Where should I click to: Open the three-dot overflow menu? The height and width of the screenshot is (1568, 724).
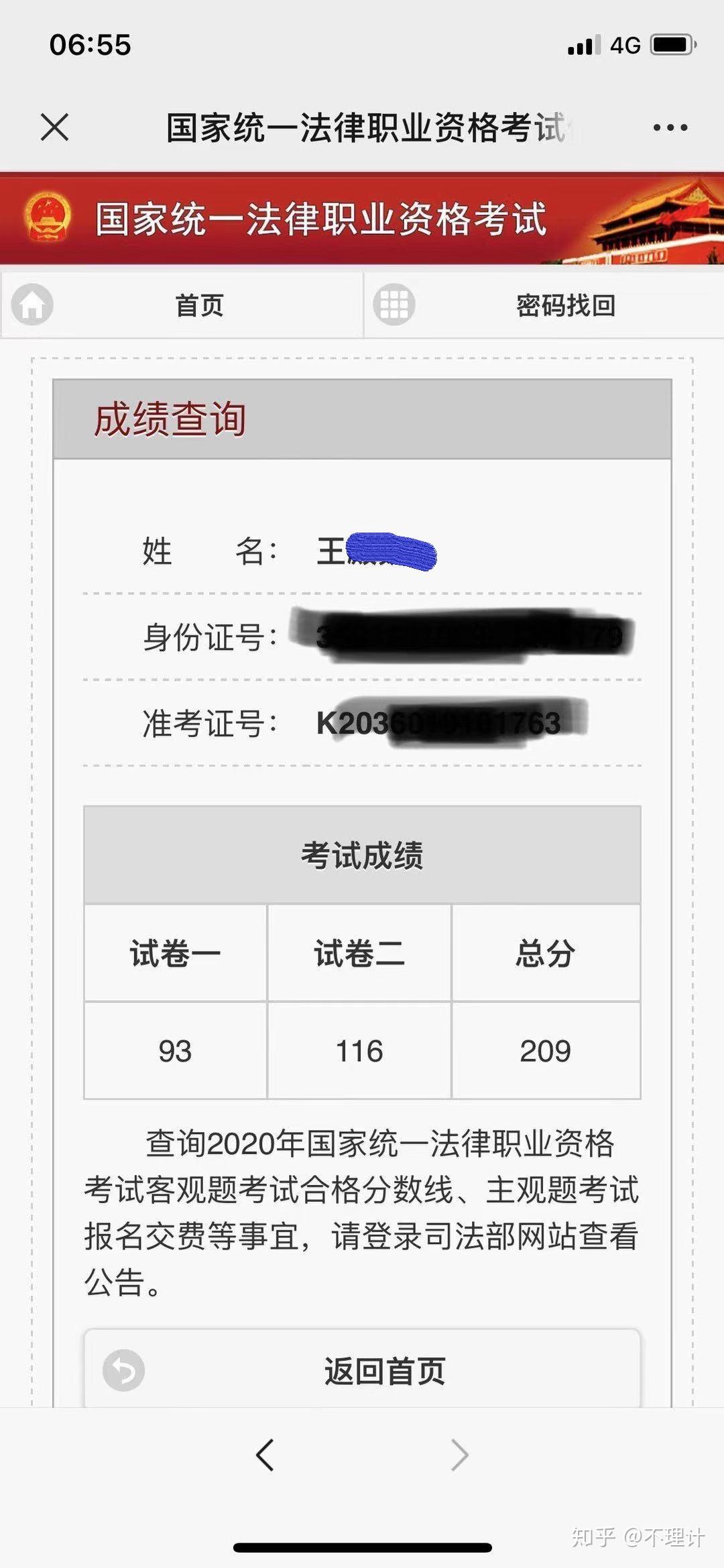(670, 127)
